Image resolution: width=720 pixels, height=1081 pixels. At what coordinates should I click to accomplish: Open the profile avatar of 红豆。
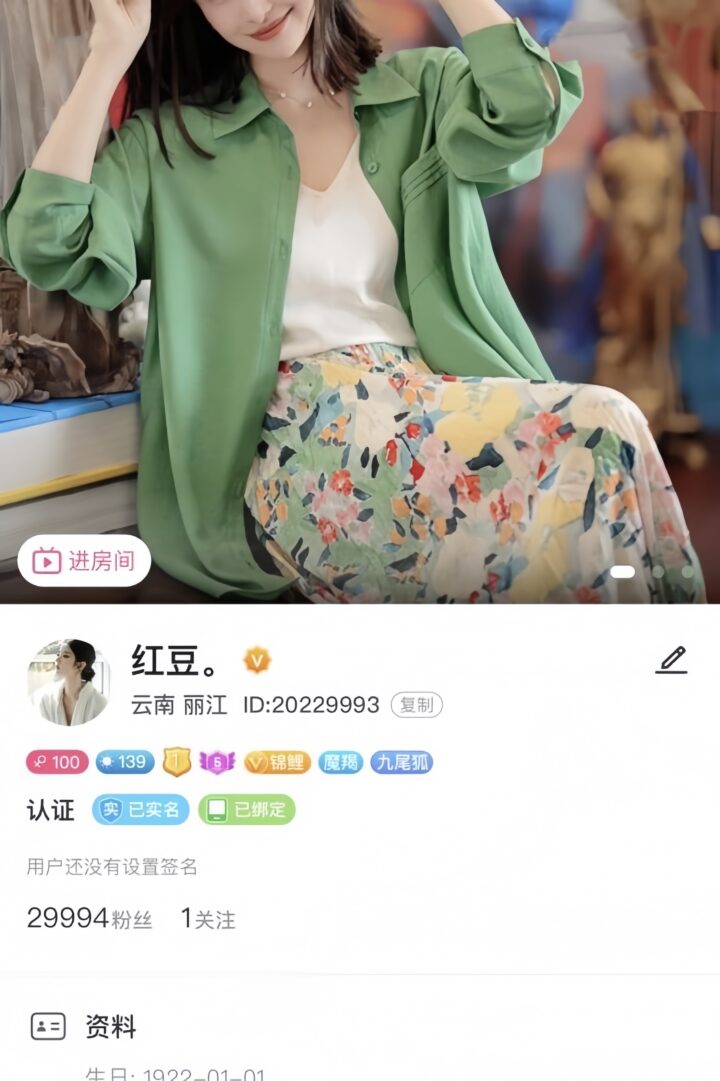[x=68, y=682]
